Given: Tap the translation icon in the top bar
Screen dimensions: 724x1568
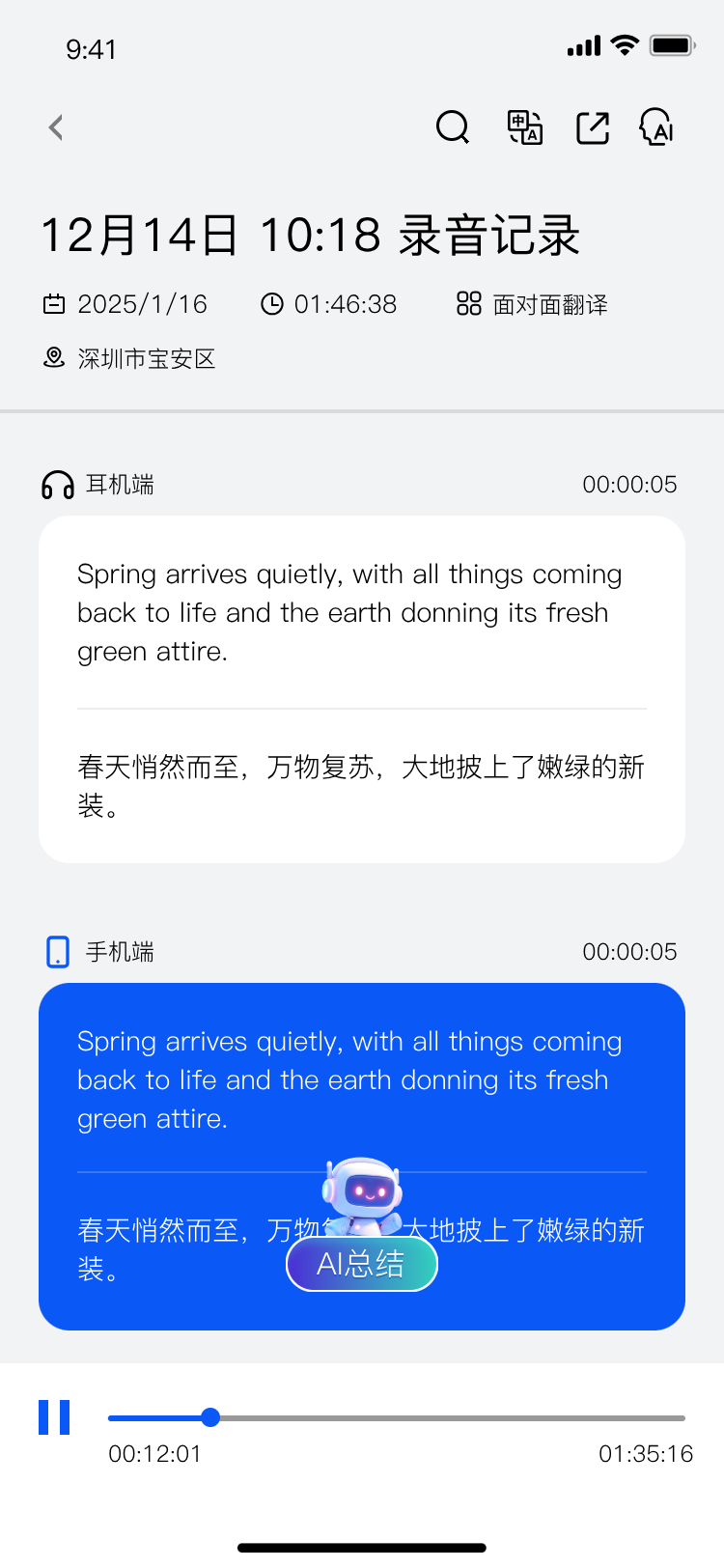Looking at the screenshot, I should pyautogui.click(x=522, y=126).
